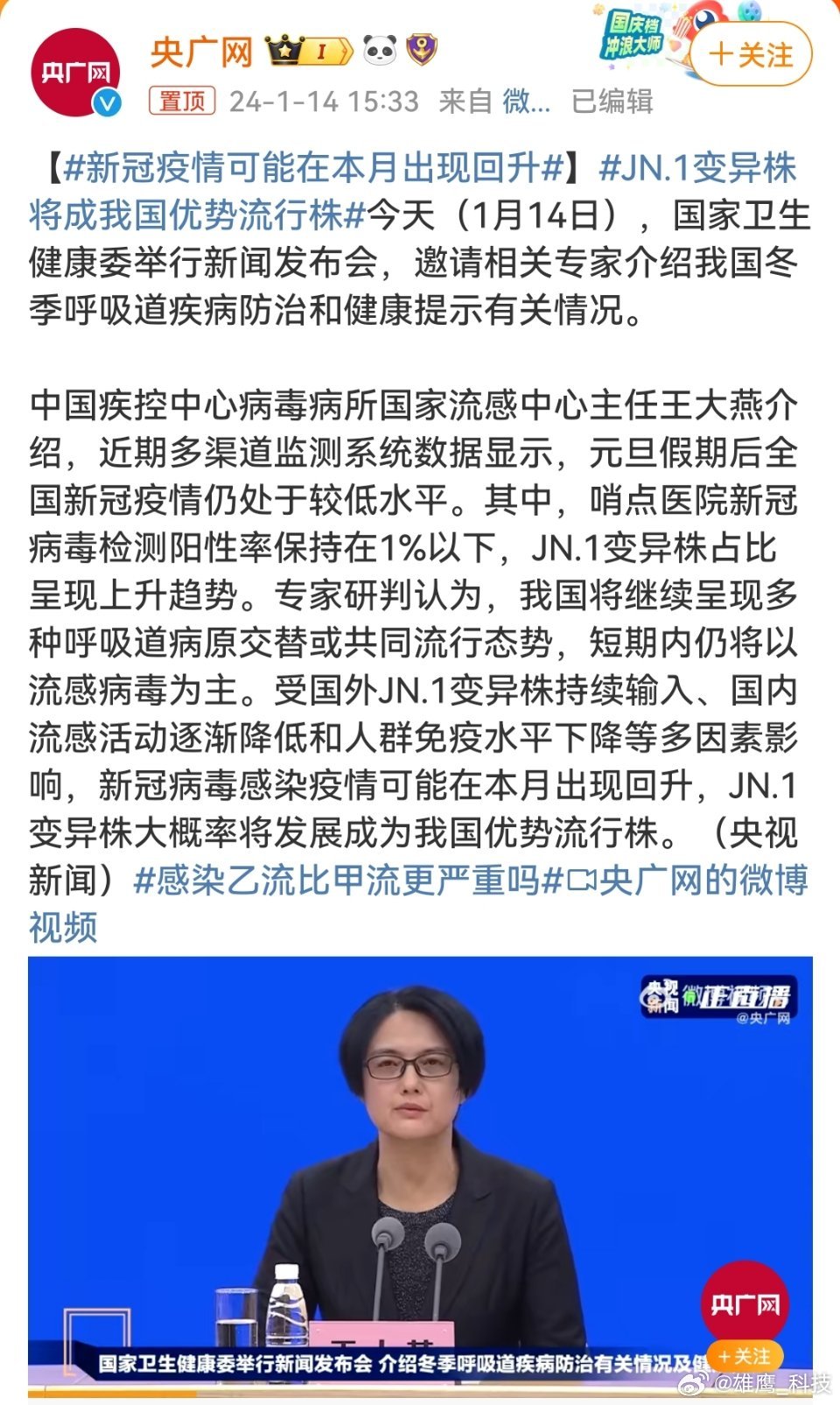840x1405 pixels.
Task: Follow 央广网 with the top 关注 button
Action: tap(752, 54)
